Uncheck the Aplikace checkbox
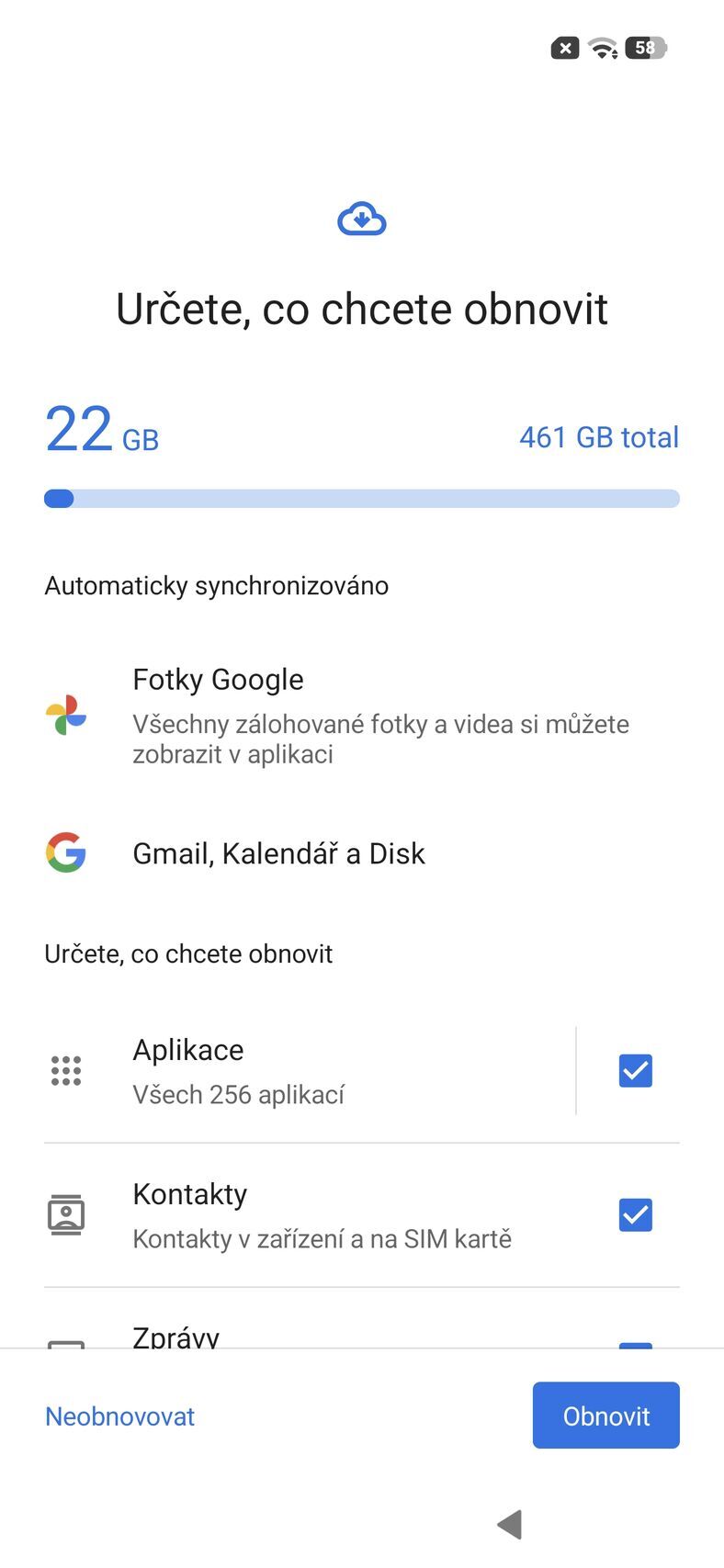724x1568 pixels. point(635,1070)
